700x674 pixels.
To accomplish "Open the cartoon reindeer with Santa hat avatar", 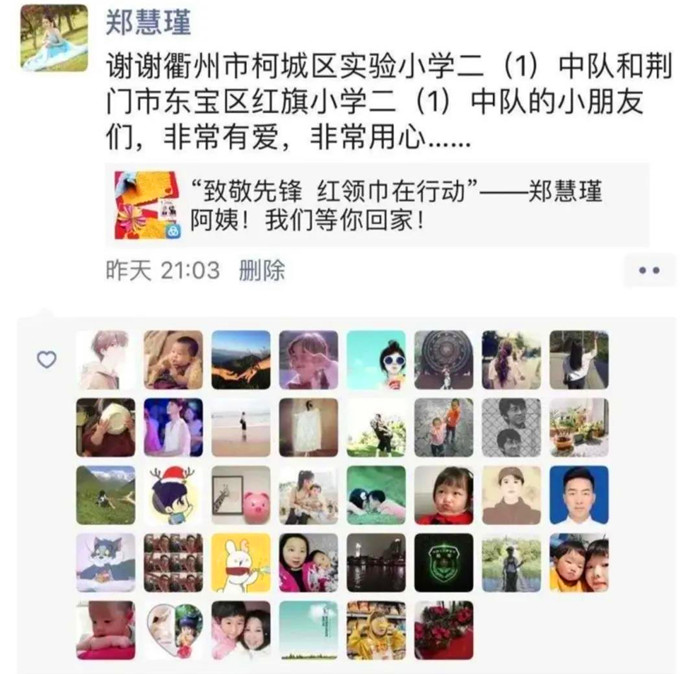I will click(x=173, y=495).
